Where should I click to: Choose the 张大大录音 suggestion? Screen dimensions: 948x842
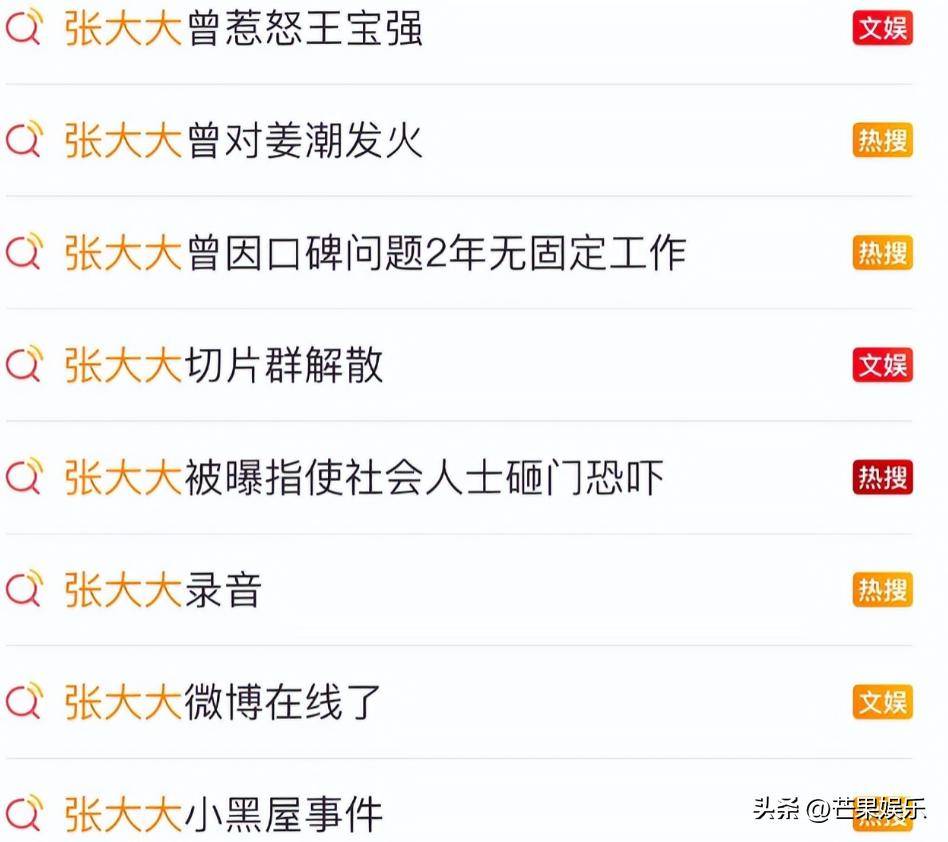163,590
